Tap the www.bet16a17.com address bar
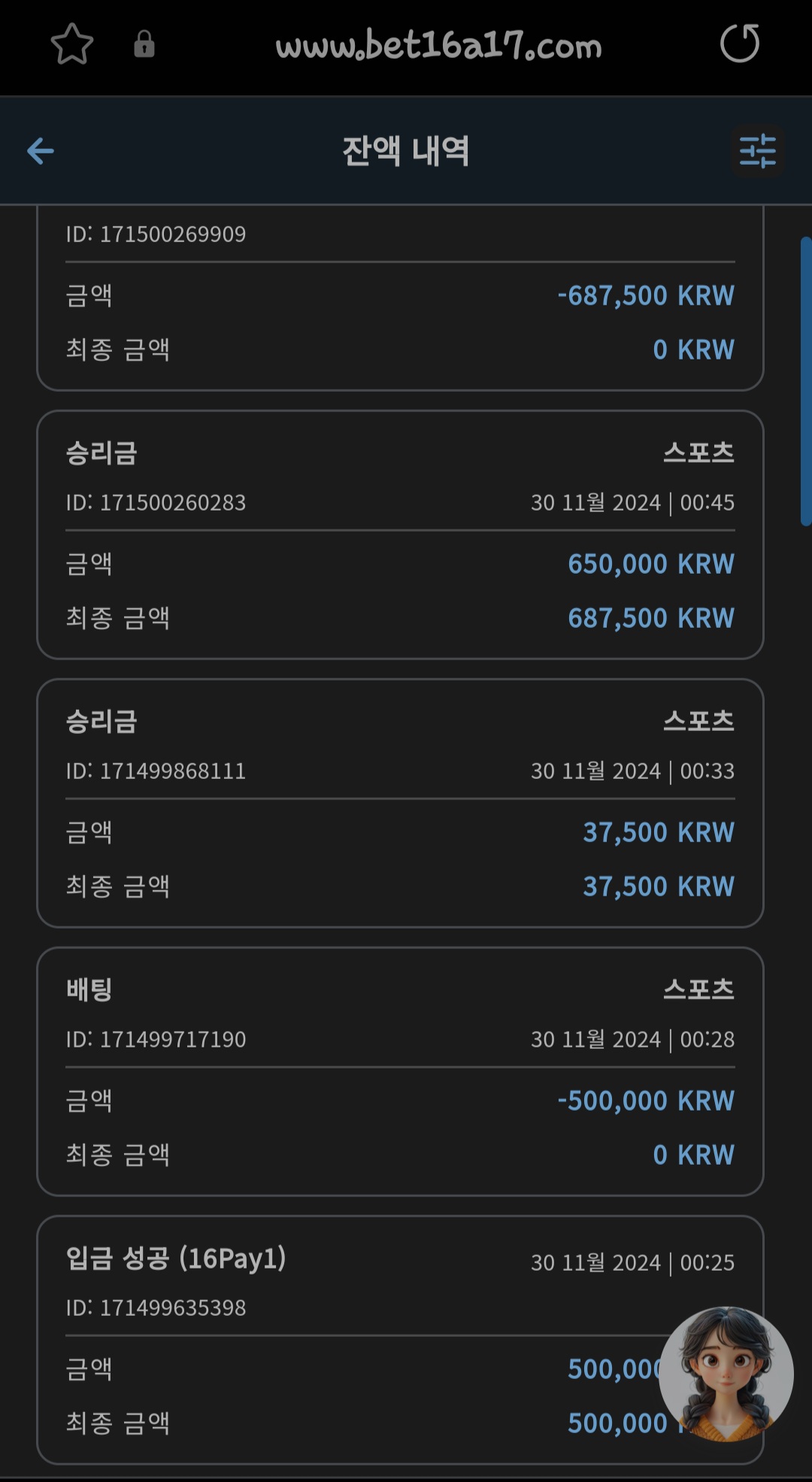 click(x=439, y=45)
